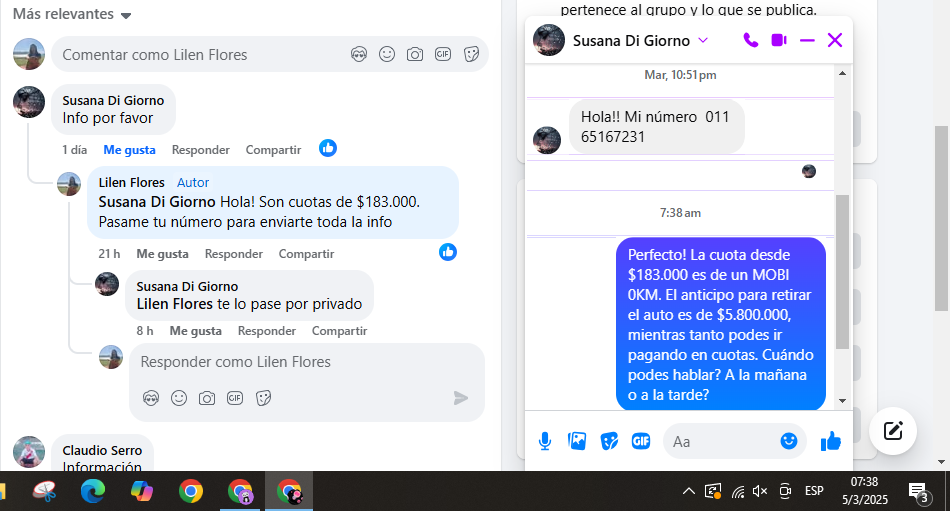Record a voice clip in chat

(545, 441)
